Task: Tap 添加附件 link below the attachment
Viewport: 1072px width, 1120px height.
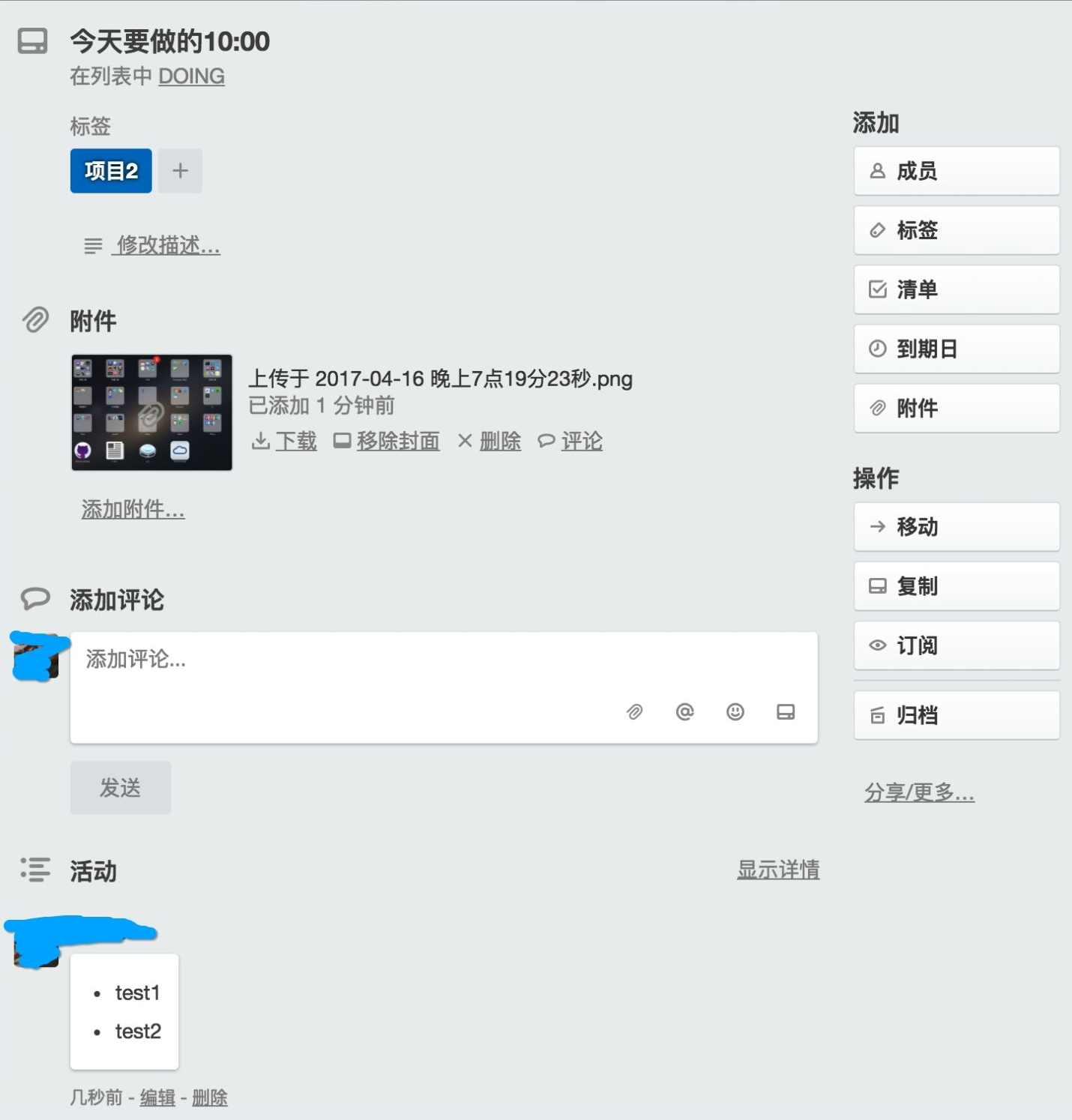Action: (133, 510)
